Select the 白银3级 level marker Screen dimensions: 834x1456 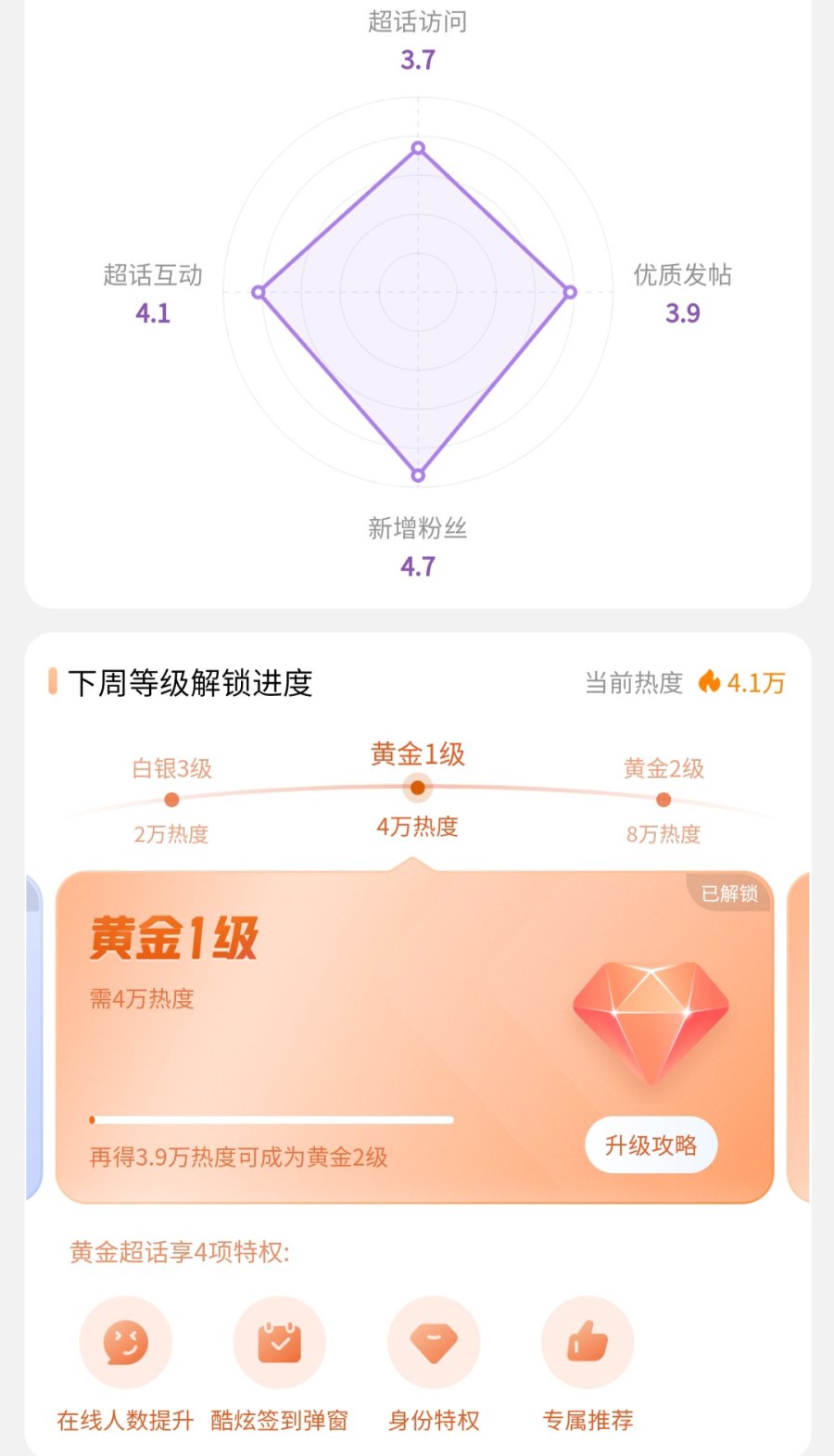coord(171,799)
